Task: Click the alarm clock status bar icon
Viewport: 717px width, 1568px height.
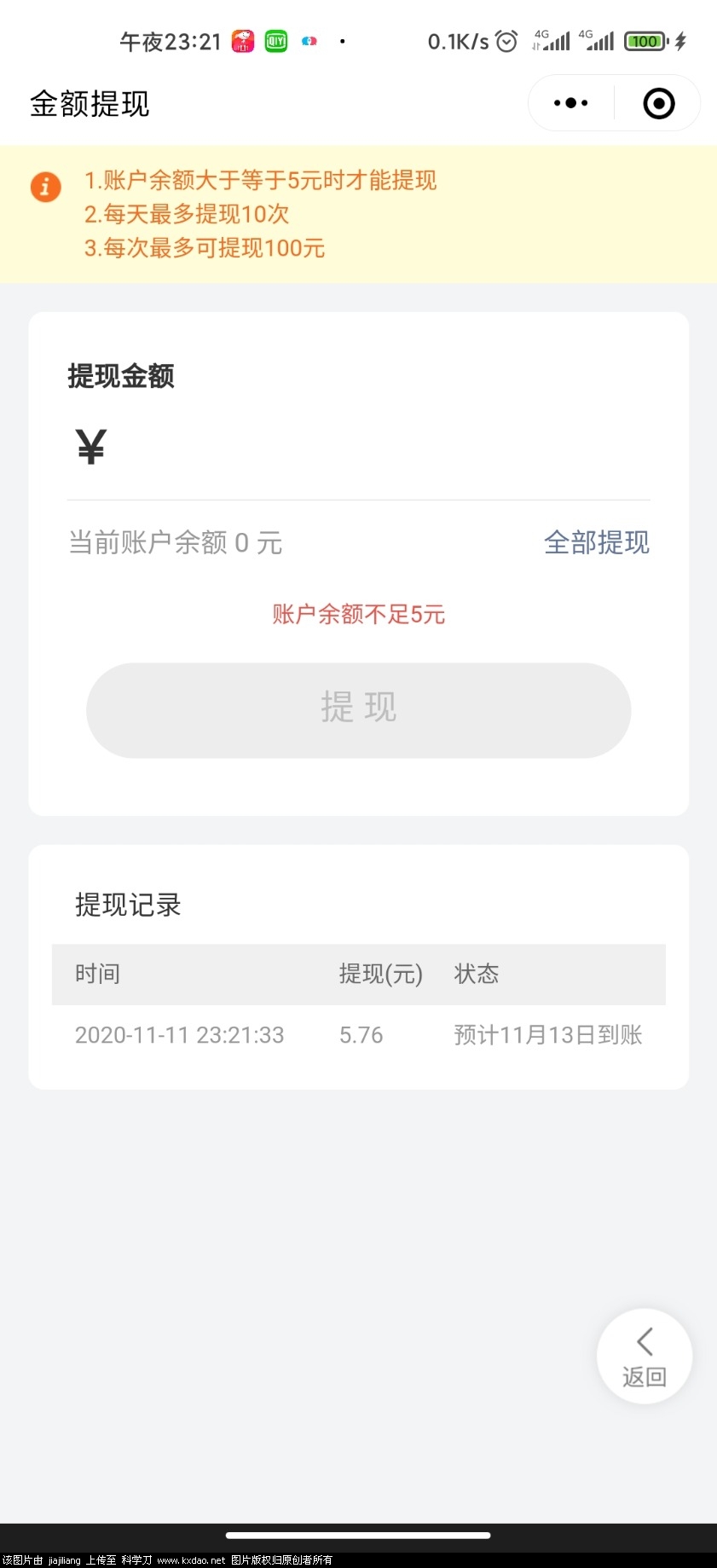Action: [506, 40]
